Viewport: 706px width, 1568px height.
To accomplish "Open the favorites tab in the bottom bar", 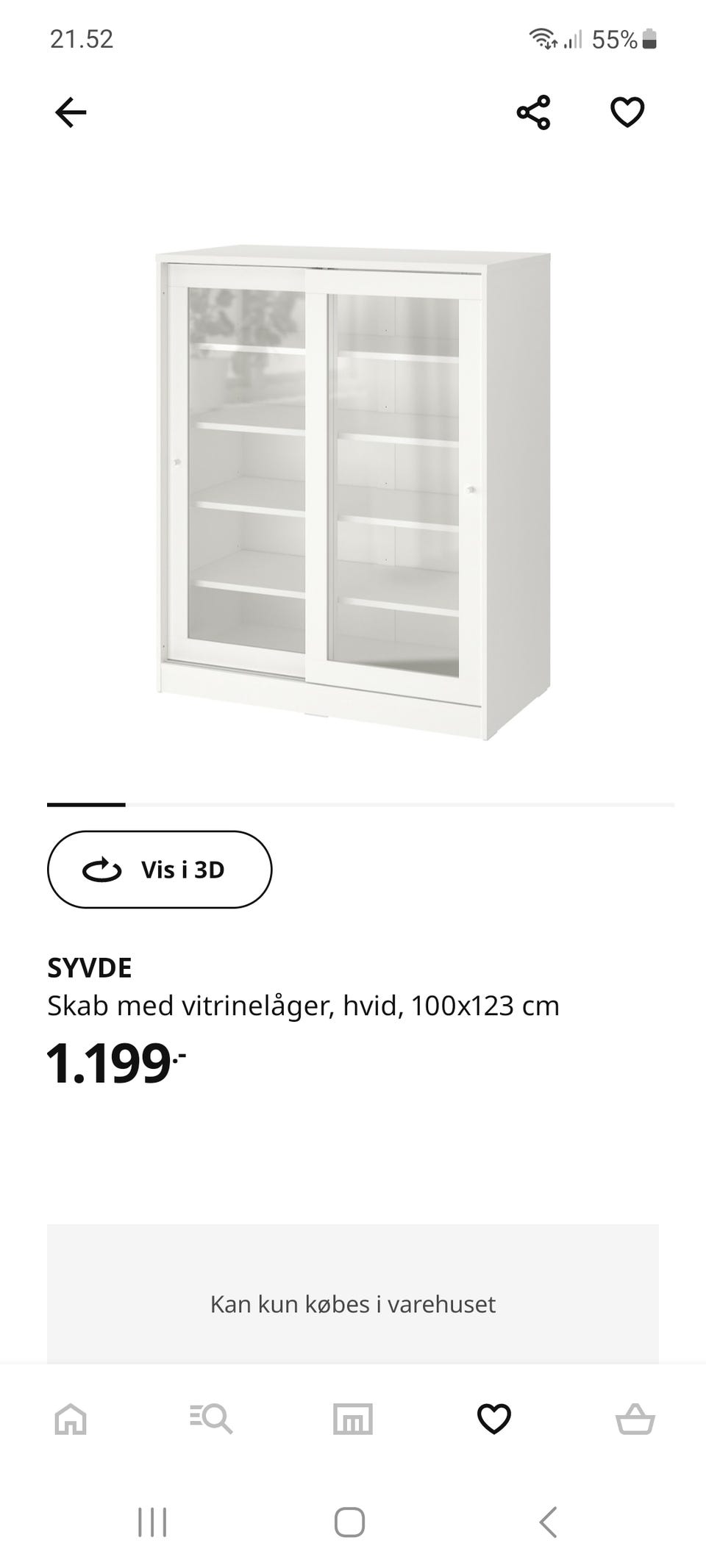I will pos(494,1418).
